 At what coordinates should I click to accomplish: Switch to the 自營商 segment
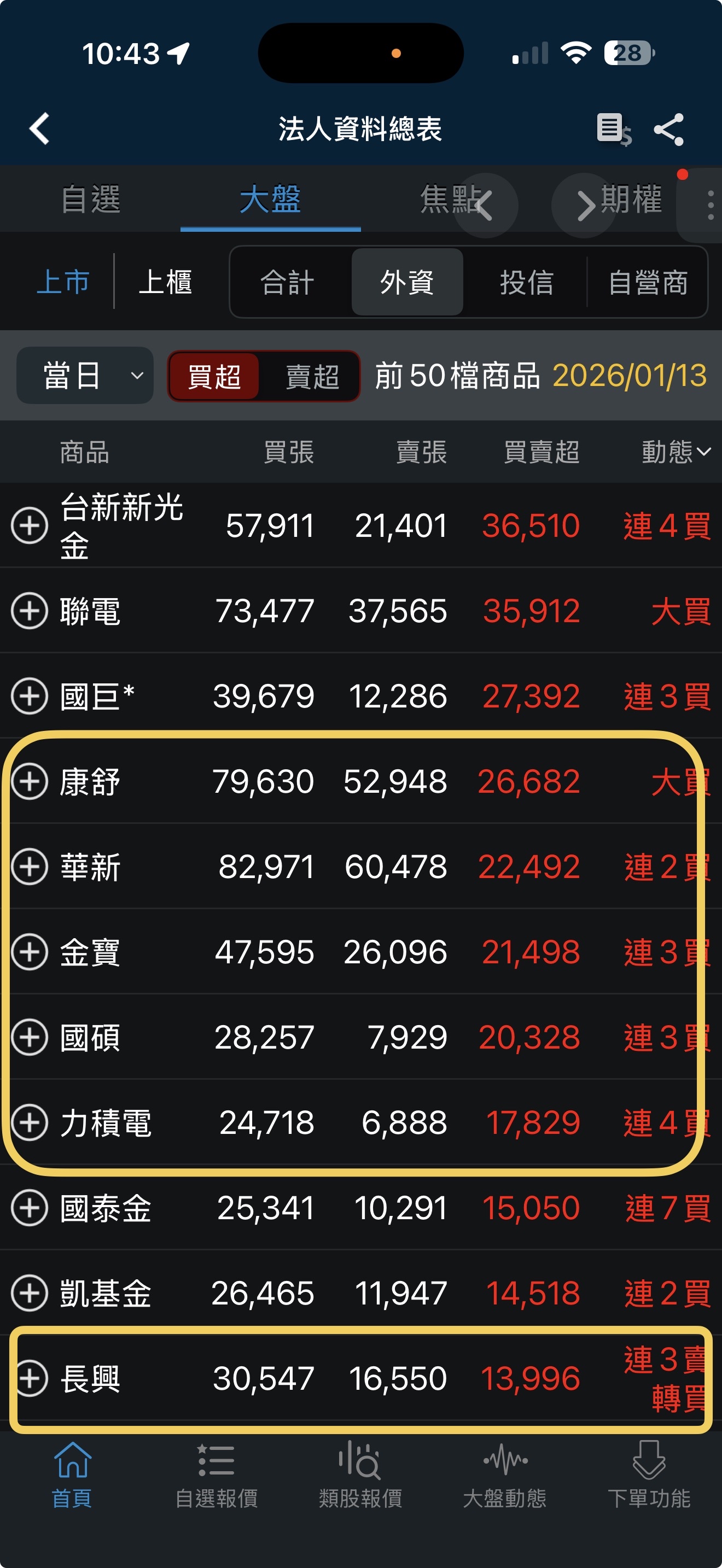648,283
